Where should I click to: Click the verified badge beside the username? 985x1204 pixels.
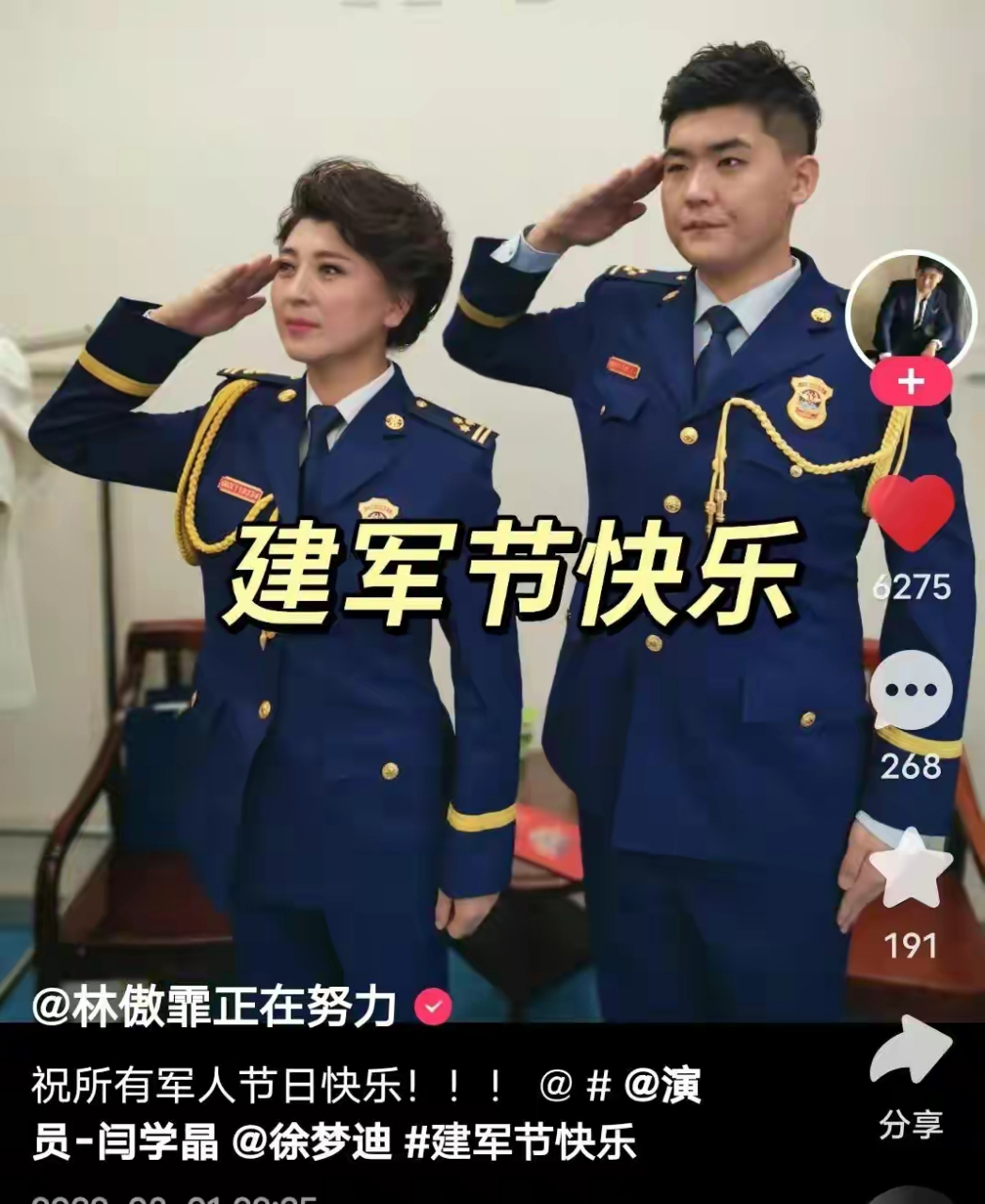coord(432,1006)
